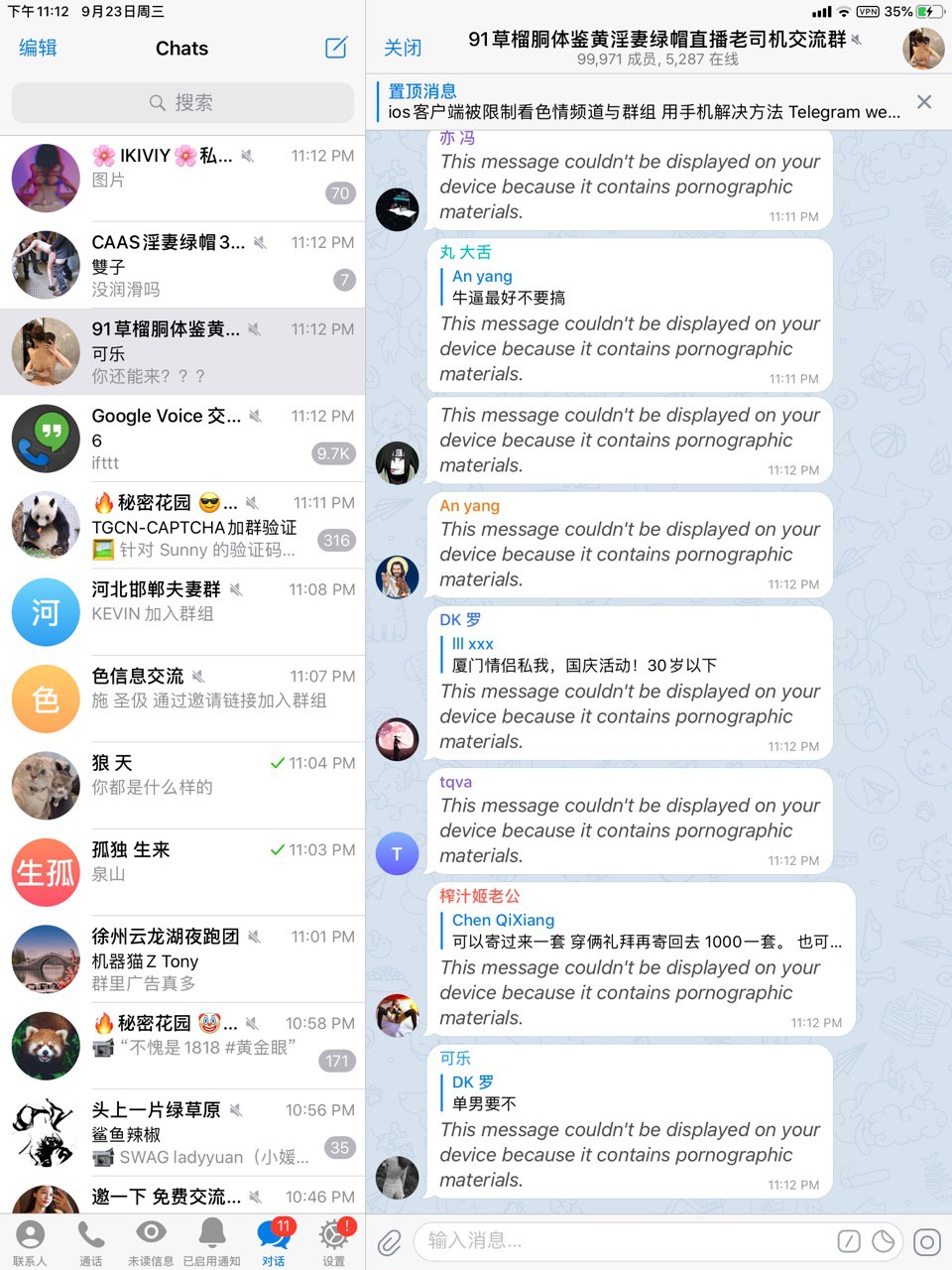This screenshot has height=1270, width=952.
Task: Tap 关闭 to close the chat
Action: pyautogui.click(x=402, y=48)
